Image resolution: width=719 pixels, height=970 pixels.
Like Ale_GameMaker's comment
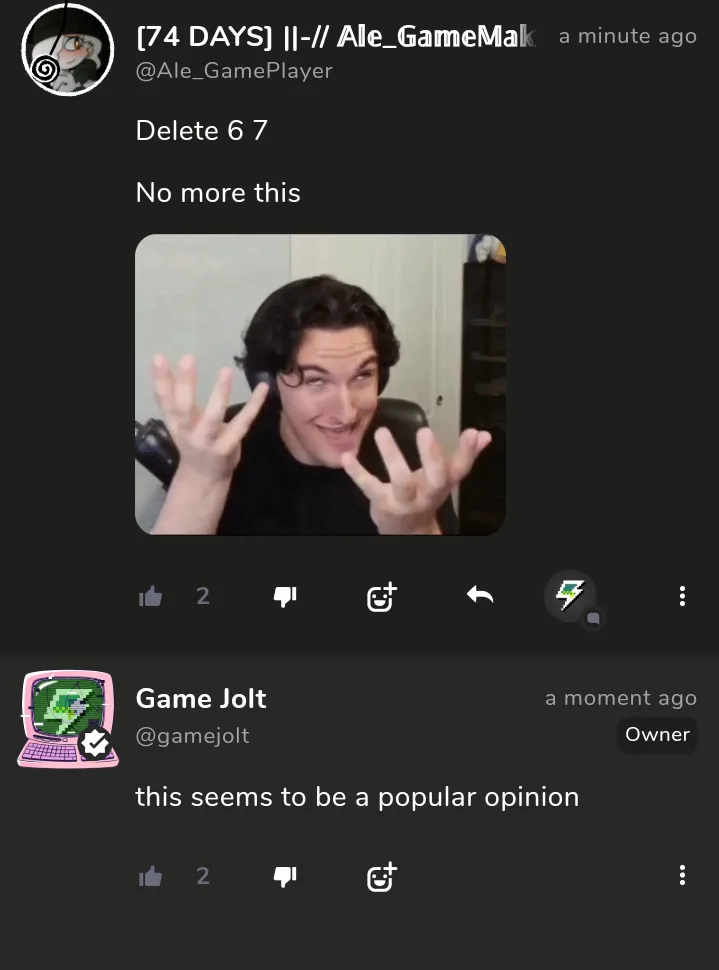click(x=150, y=596)
